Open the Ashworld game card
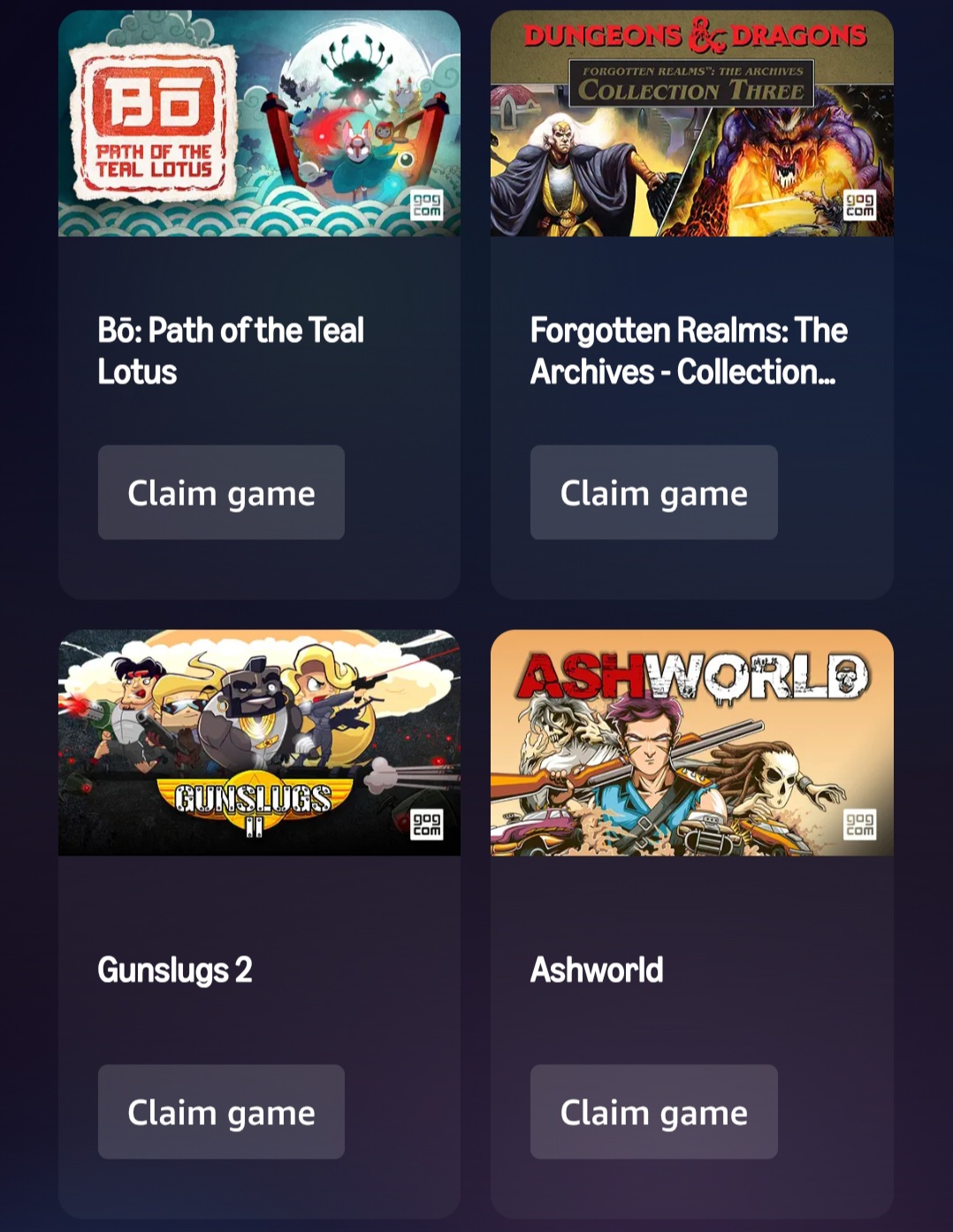This screenshot has height=1232, width=953. 691,742
